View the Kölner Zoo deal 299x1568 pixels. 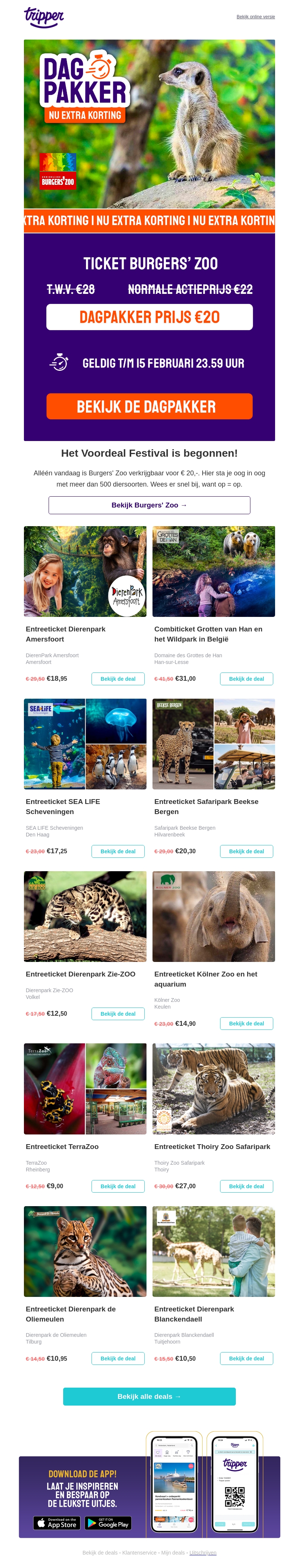pyautogui.click(x=246, y=1023)
